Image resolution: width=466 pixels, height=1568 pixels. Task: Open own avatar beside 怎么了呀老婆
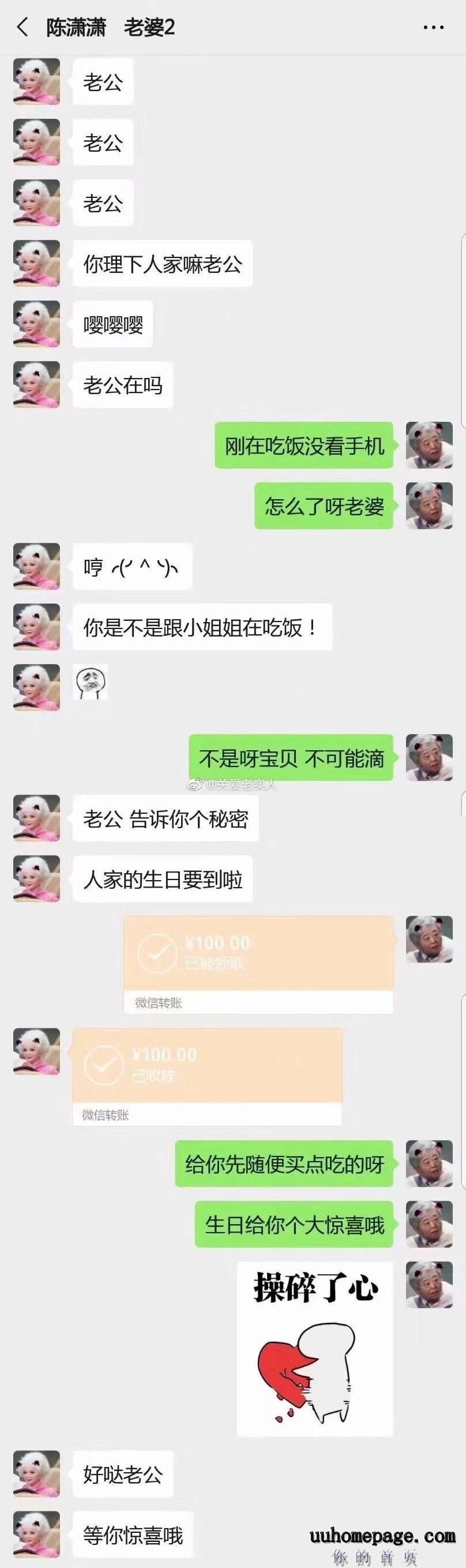(429, 505)
